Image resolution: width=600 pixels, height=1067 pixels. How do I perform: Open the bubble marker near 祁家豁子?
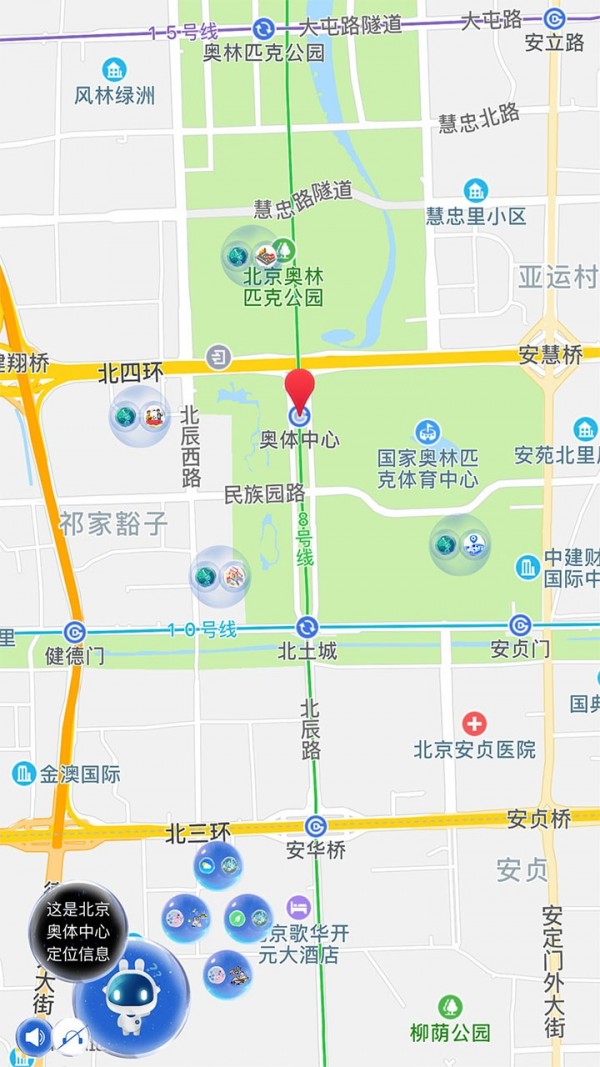coord(220,575)
